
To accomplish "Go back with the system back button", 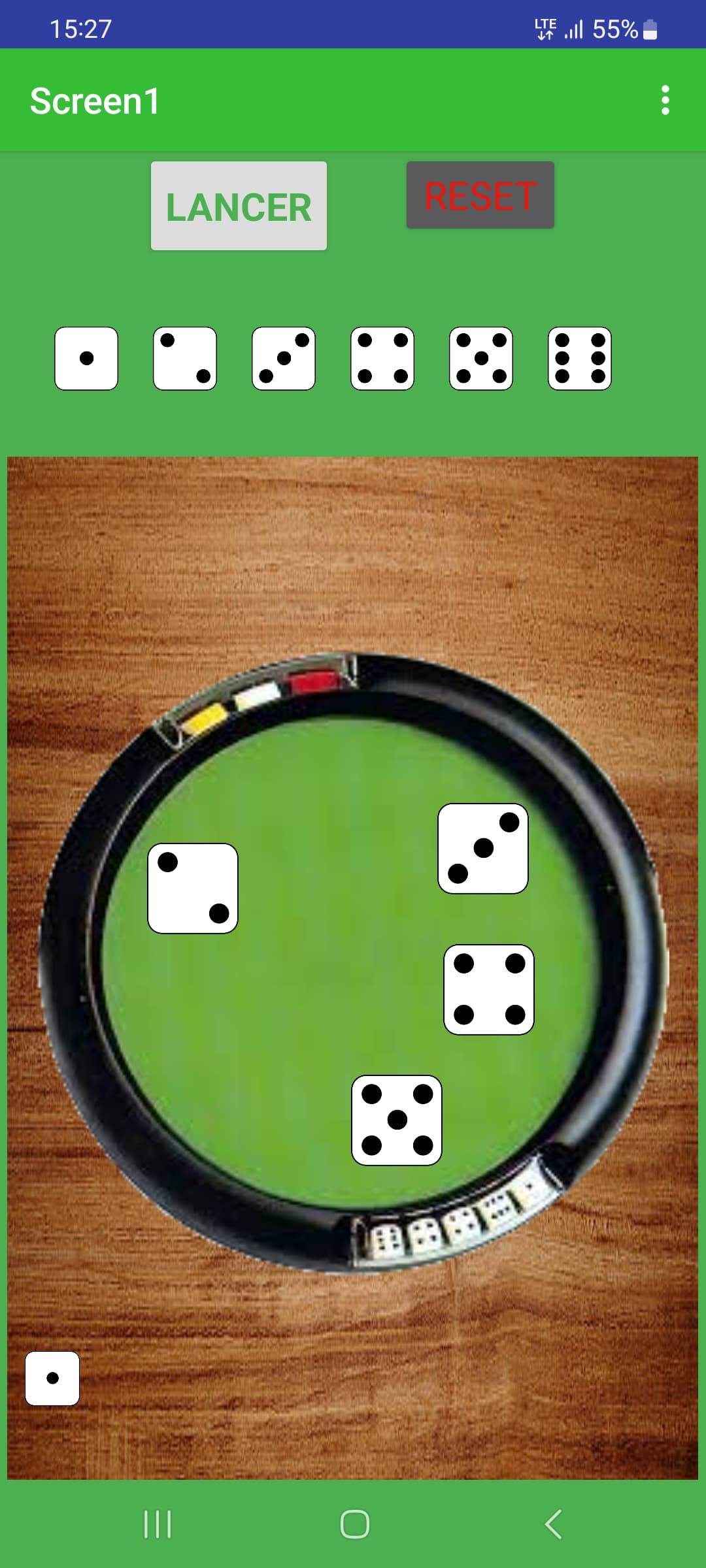I will click(x=553, y=1524).
